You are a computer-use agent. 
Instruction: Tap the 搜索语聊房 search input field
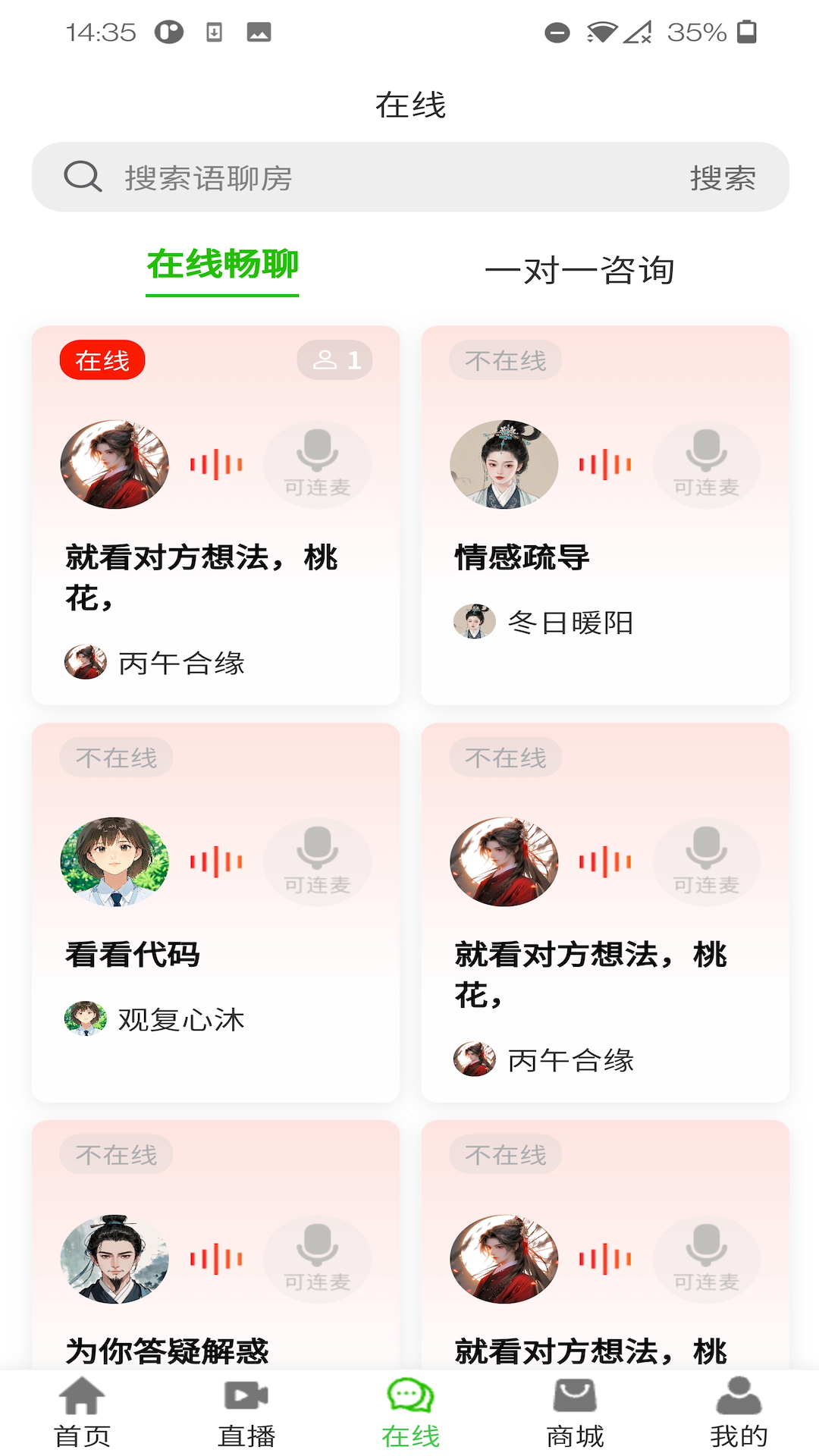point(303,177)
